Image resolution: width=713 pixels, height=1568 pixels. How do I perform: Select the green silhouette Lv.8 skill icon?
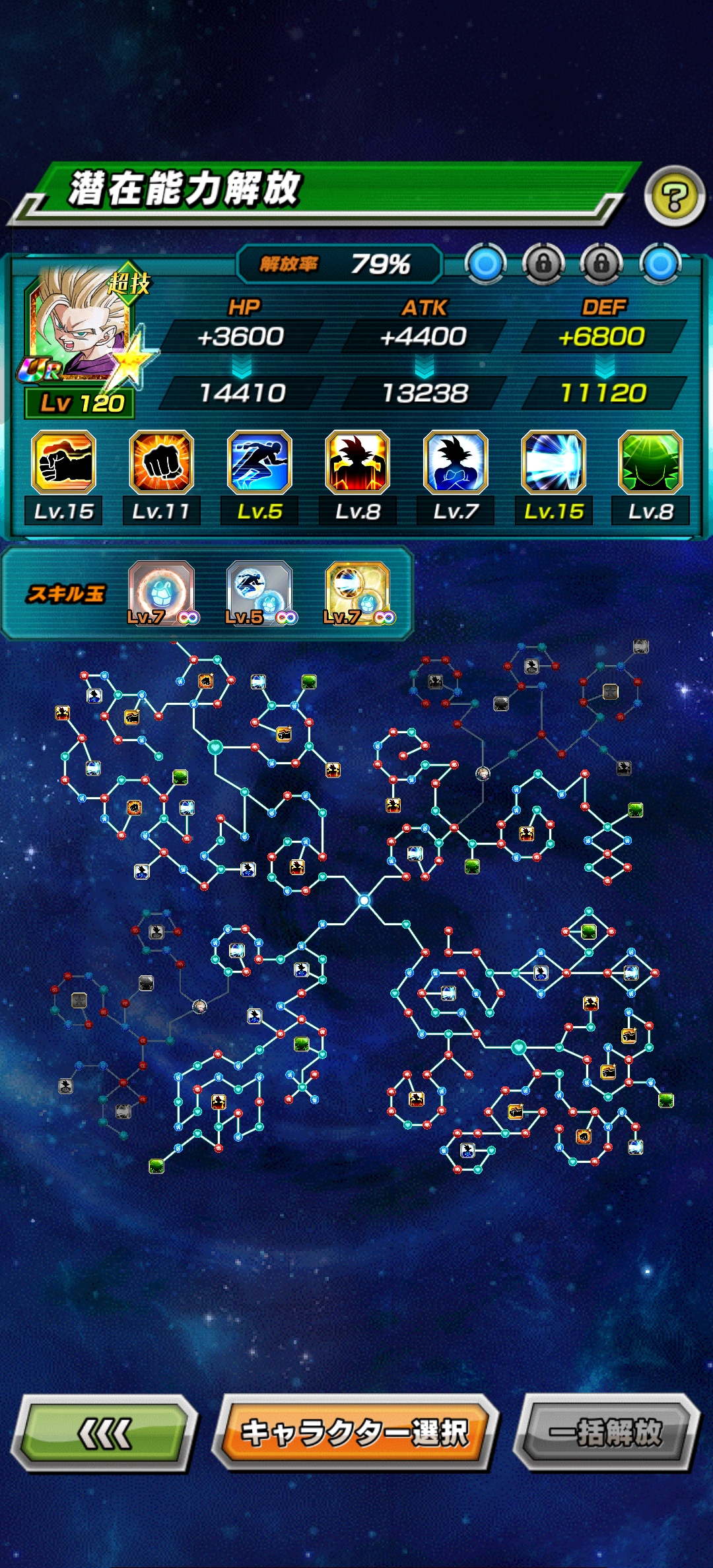[650, 463]
